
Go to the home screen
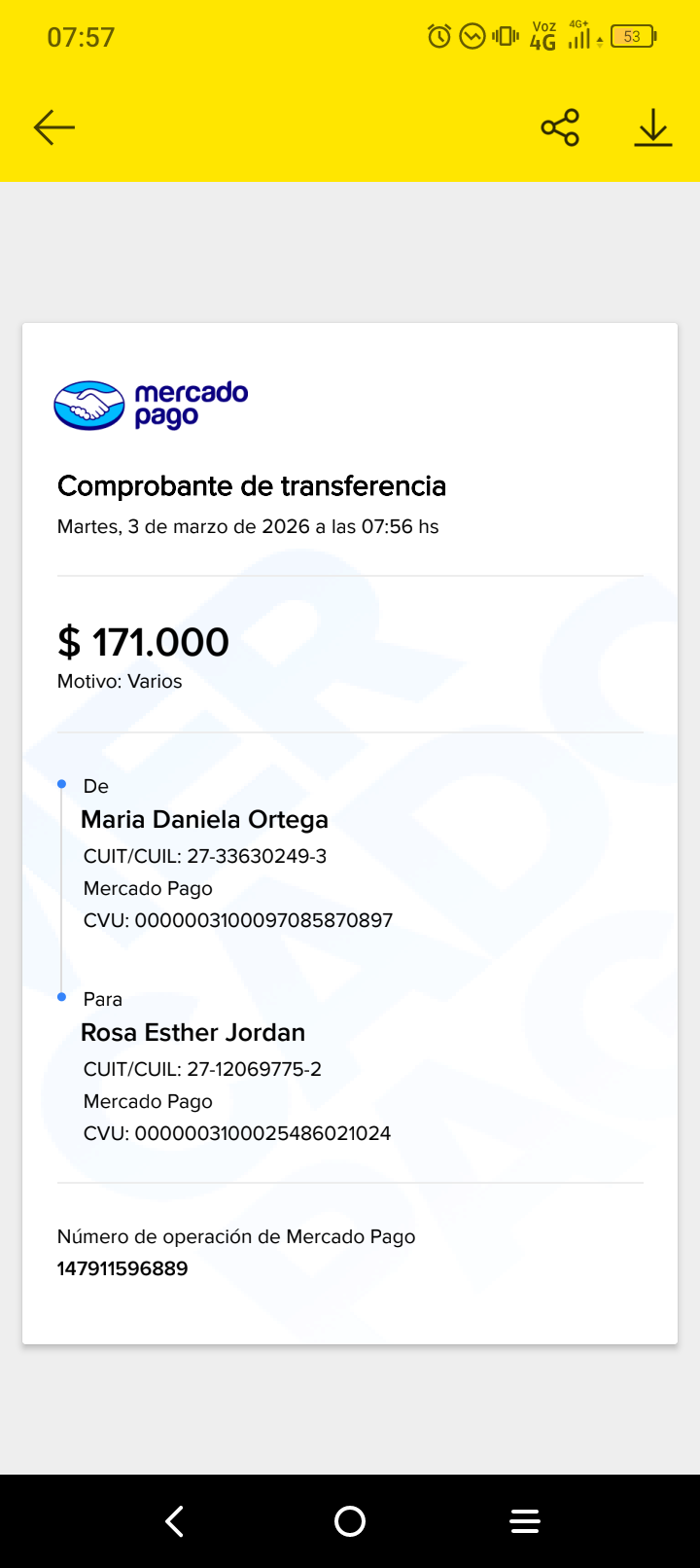(350, 1521)
